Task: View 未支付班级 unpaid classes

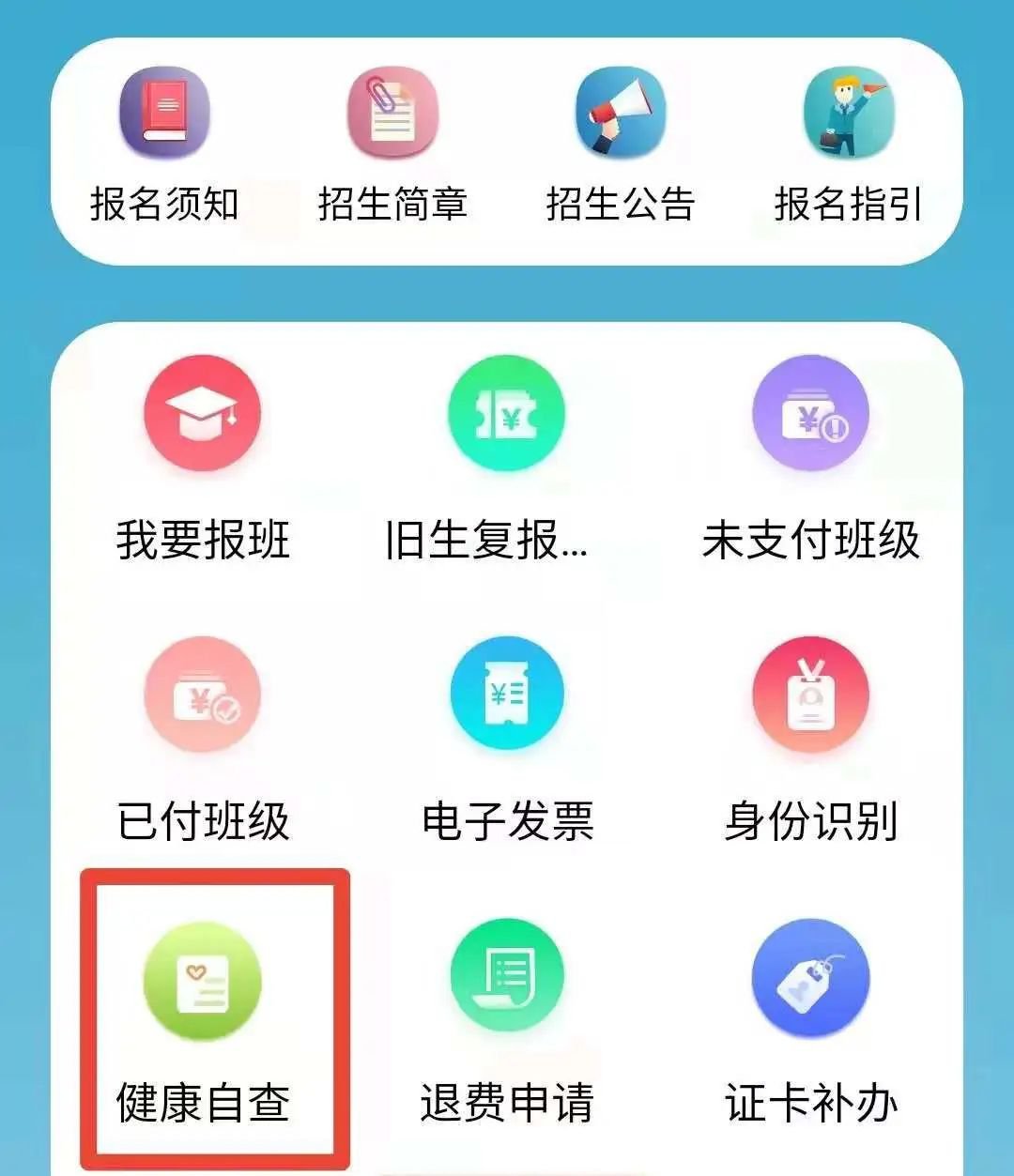Action: click(811, 414)
